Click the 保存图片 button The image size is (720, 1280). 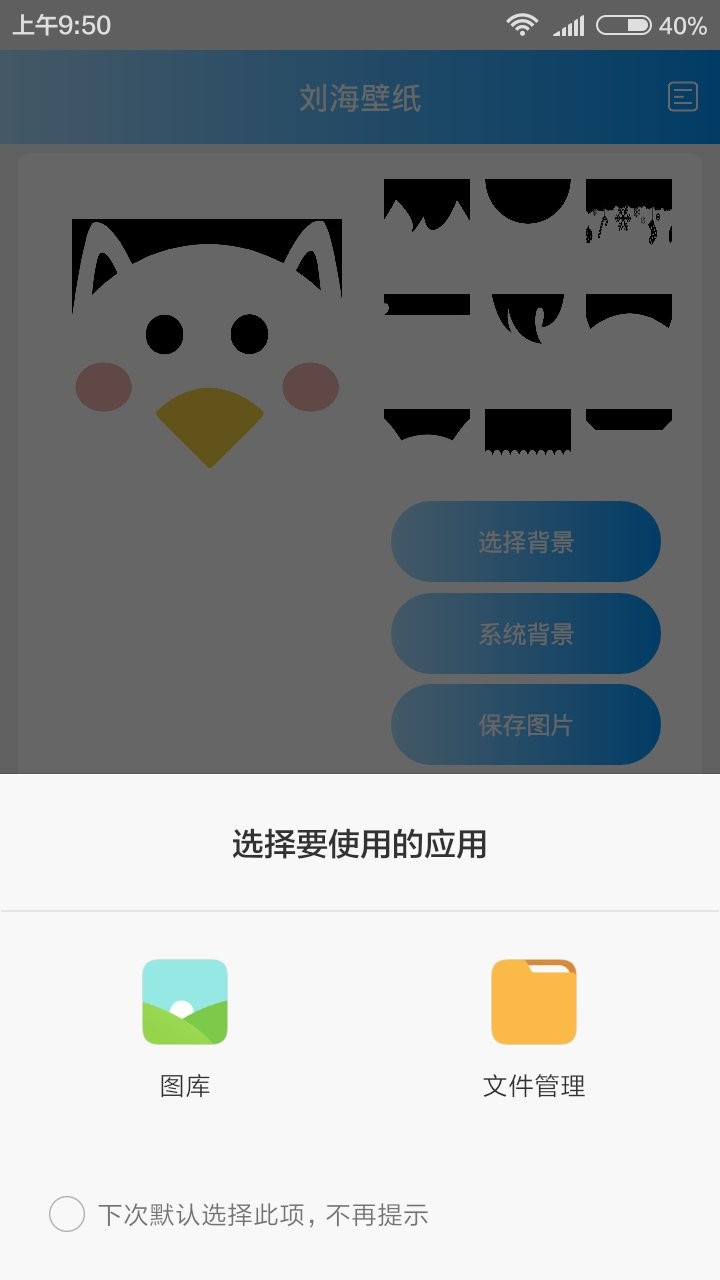527,725
